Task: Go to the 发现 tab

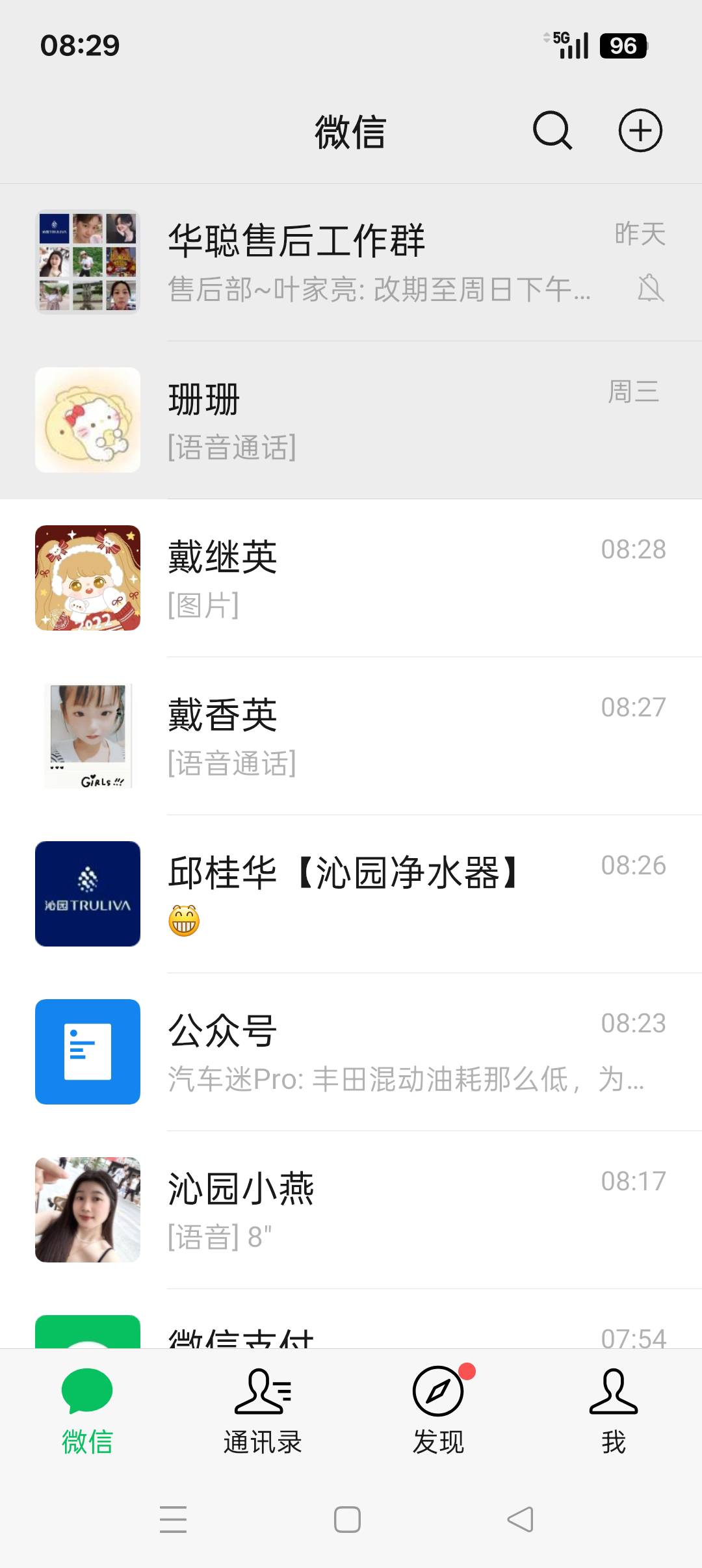Action: (x=438, y=1411)
